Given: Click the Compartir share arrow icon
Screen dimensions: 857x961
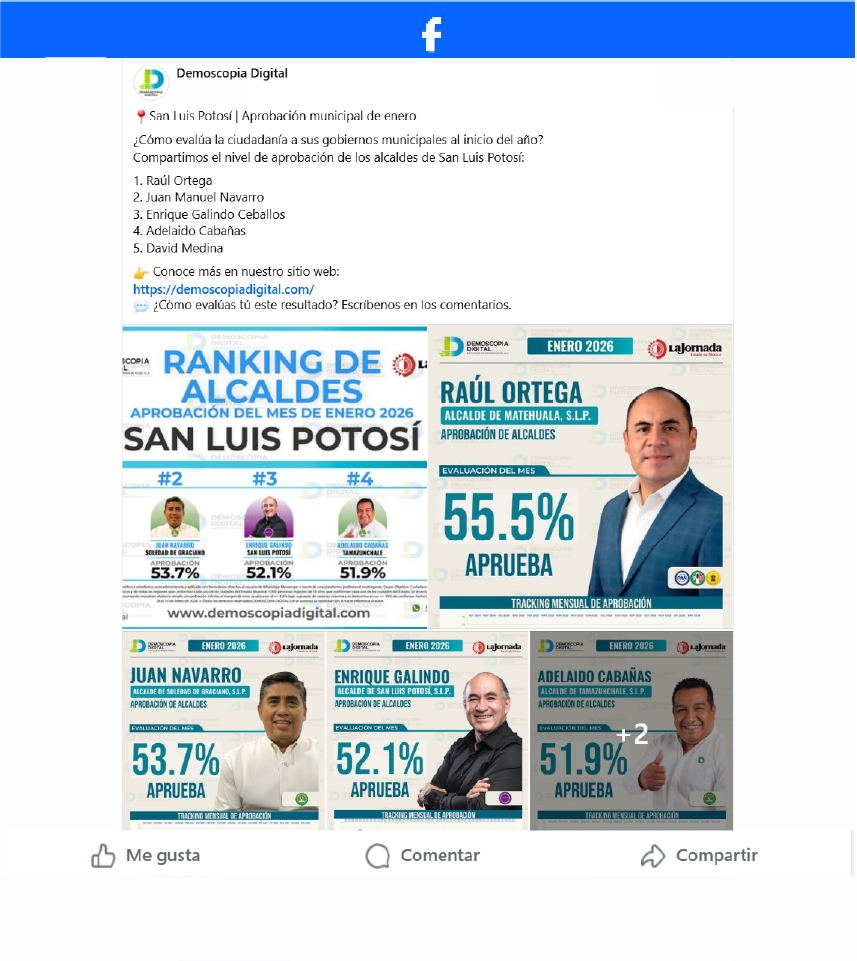Looking at the screenshot, I should coord(655,856).
